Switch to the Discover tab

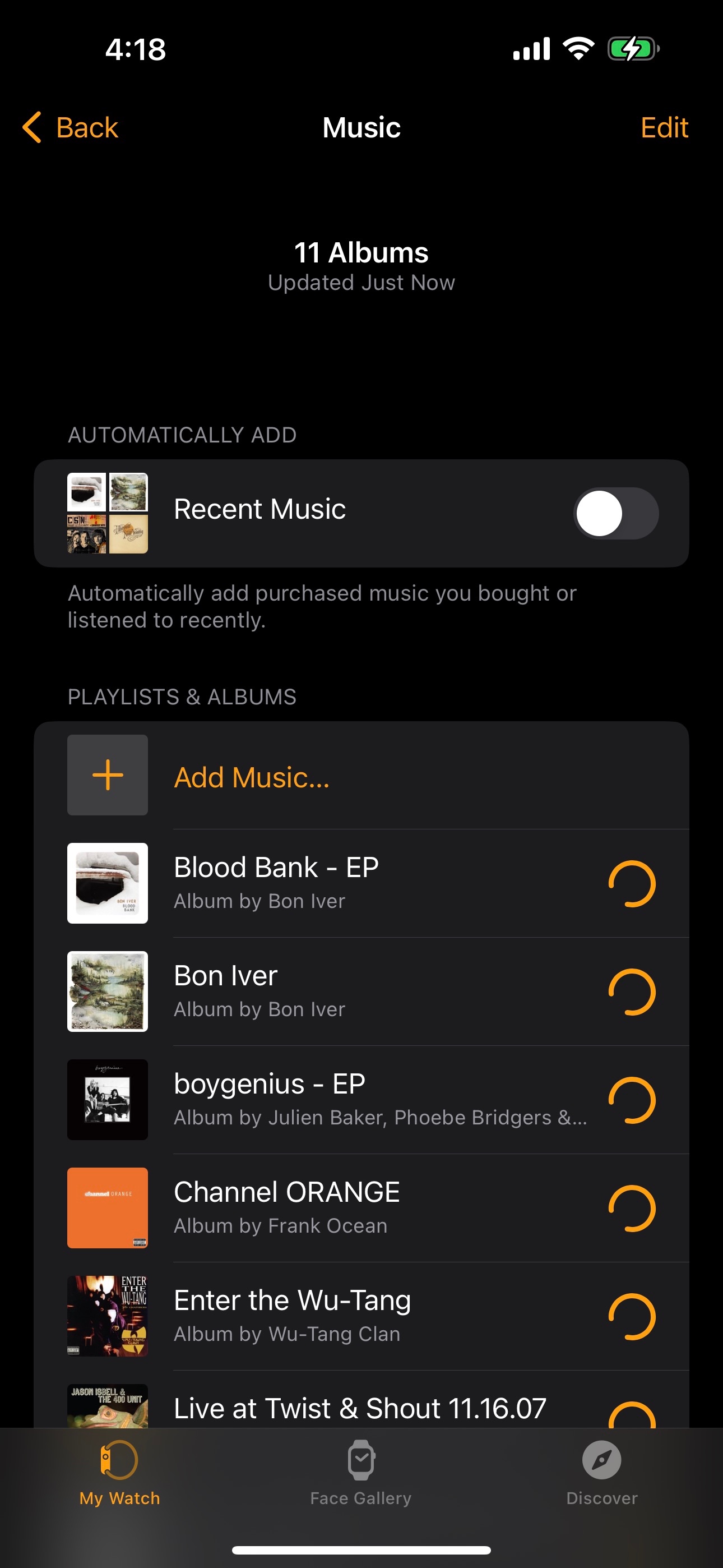601,1473
